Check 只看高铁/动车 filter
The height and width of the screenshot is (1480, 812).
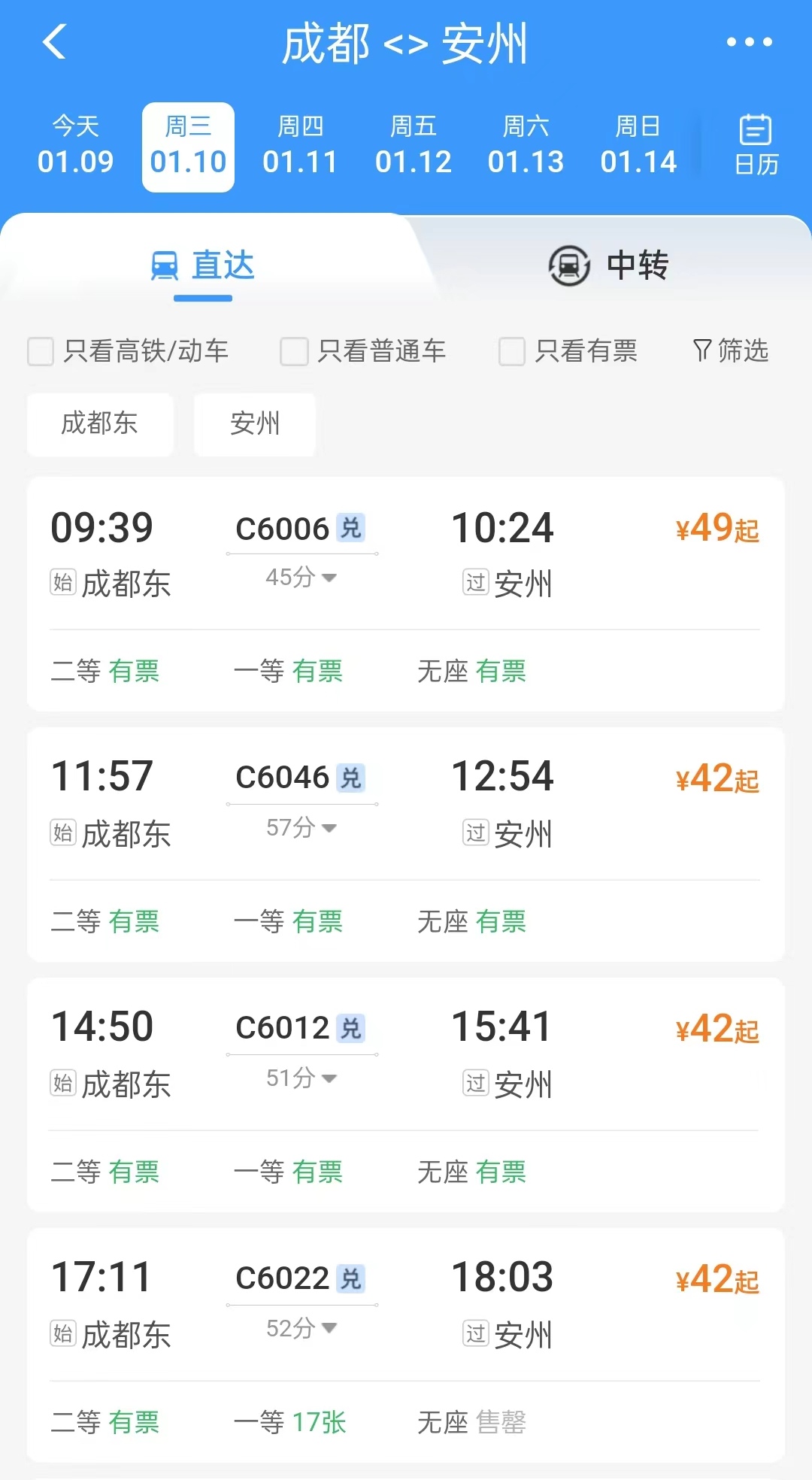point(41,351)
